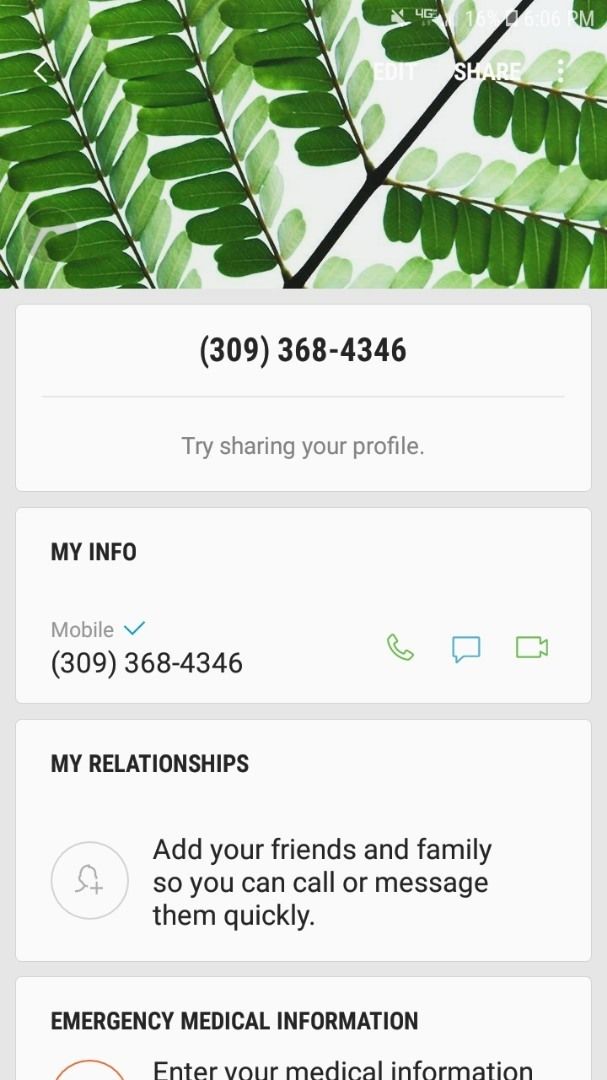Open Try sharing your profile prompt
Image resolution: width=607 pixels, height=1080 pixels.
[x=303, y=446]
